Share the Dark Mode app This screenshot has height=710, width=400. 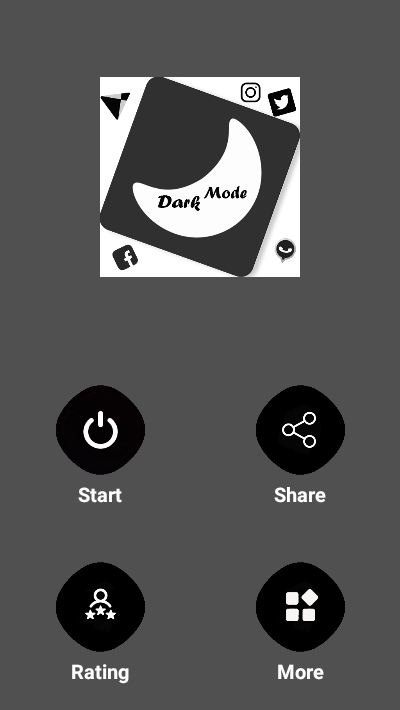coord(300,430)
